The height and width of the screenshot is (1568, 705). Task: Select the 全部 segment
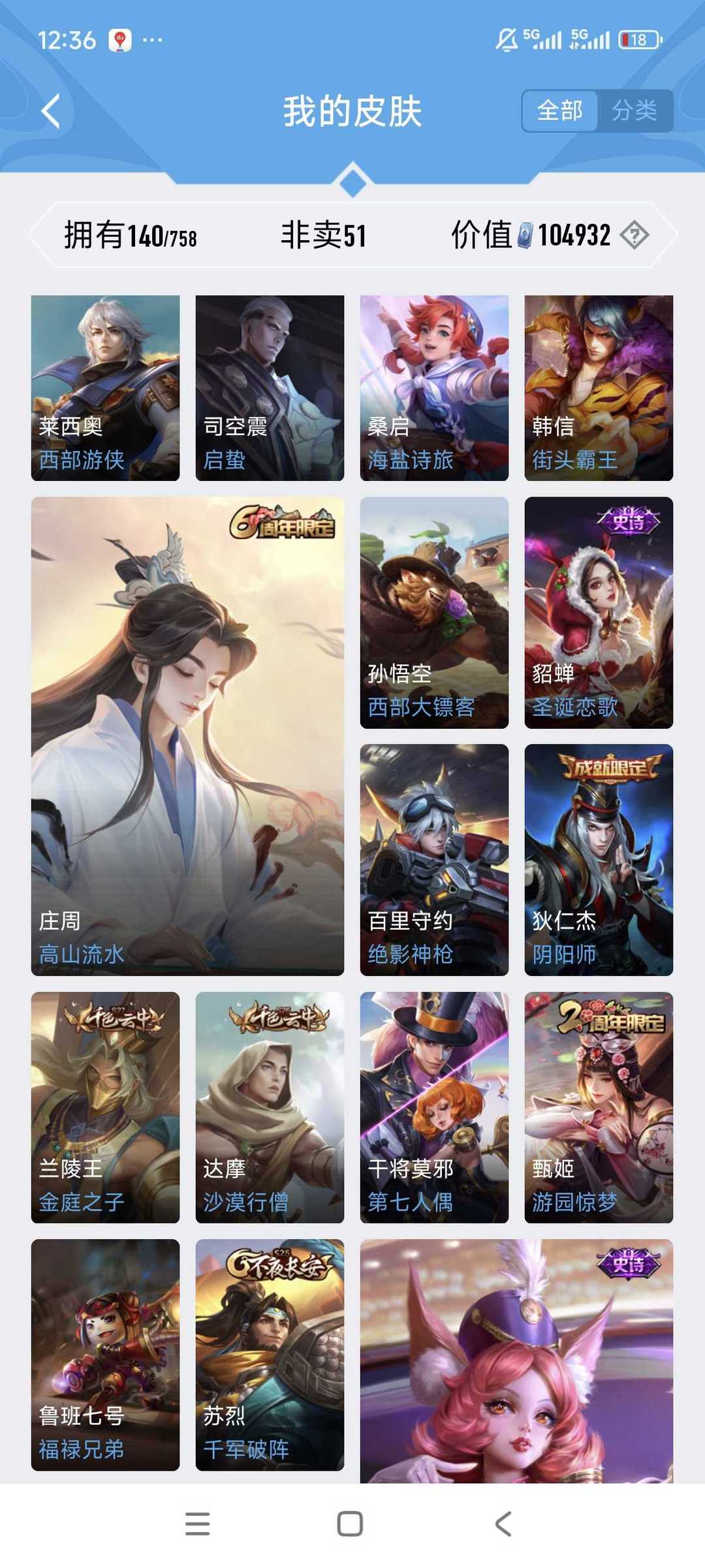[559, 111]
